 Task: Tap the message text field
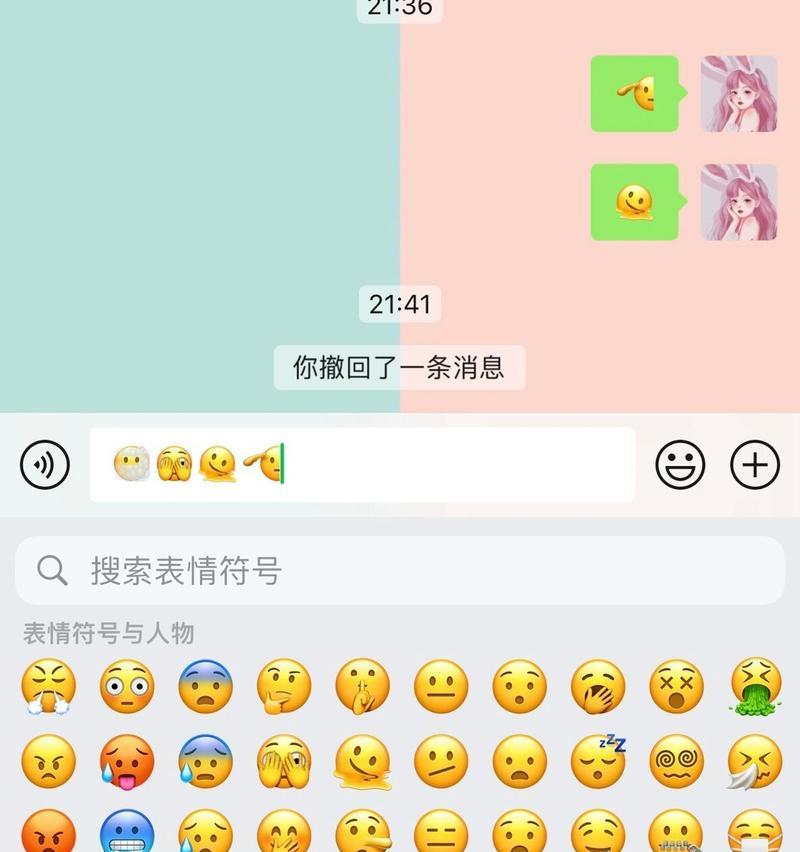(450, 465)
